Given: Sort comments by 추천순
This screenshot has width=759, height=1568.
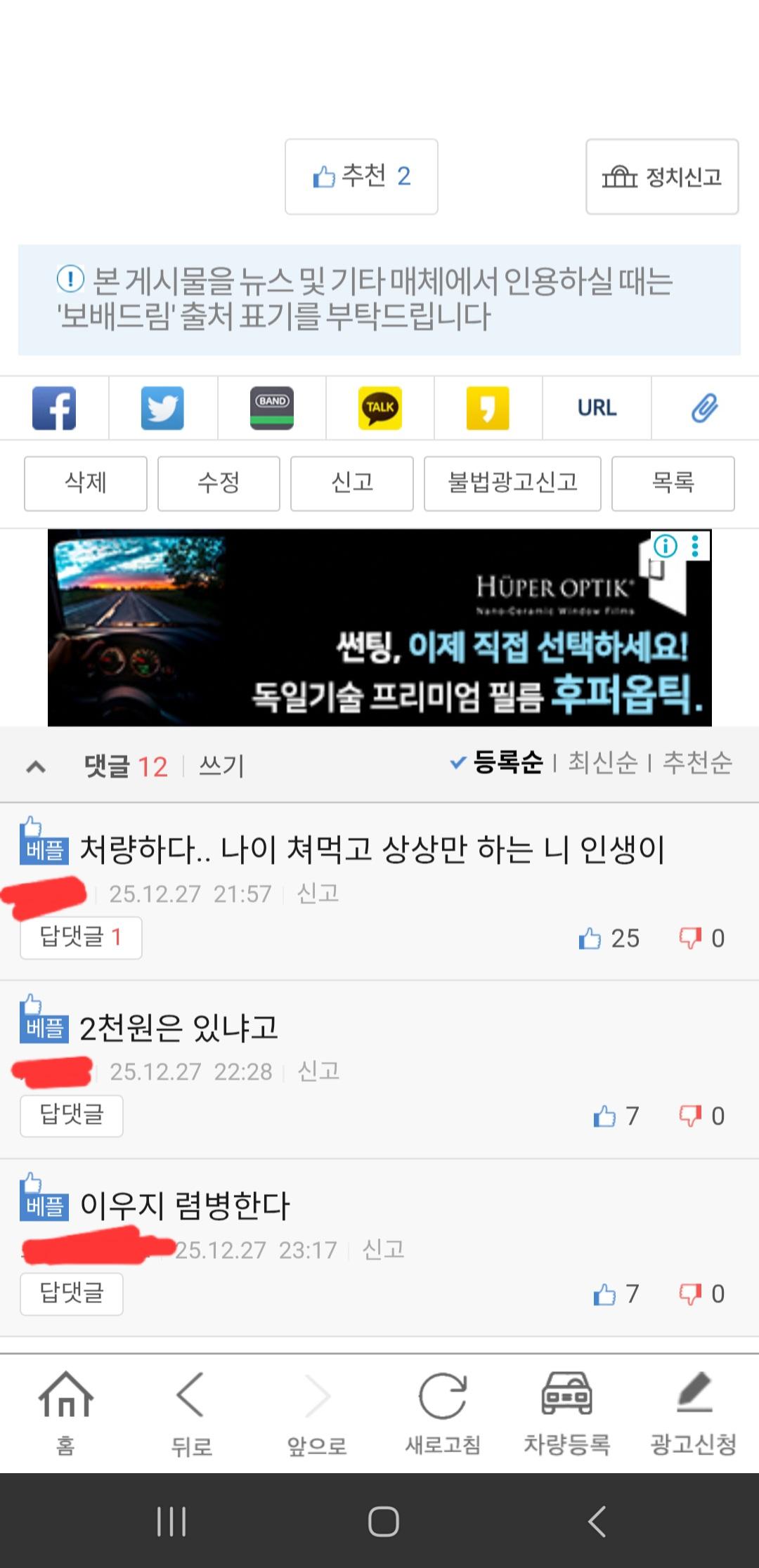Looking at the screenshot, I should click(697, 762).
